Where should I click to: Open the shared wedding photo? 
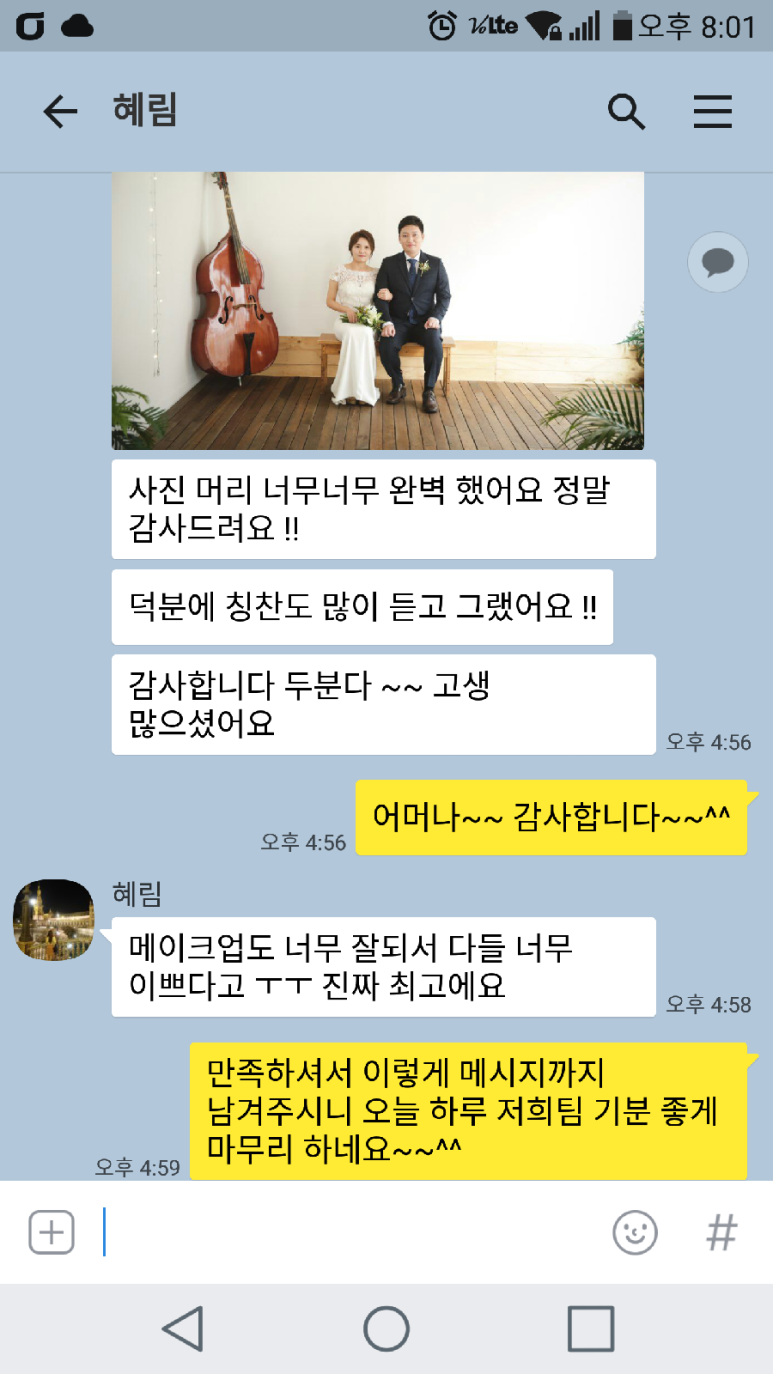tap(377, 311)
